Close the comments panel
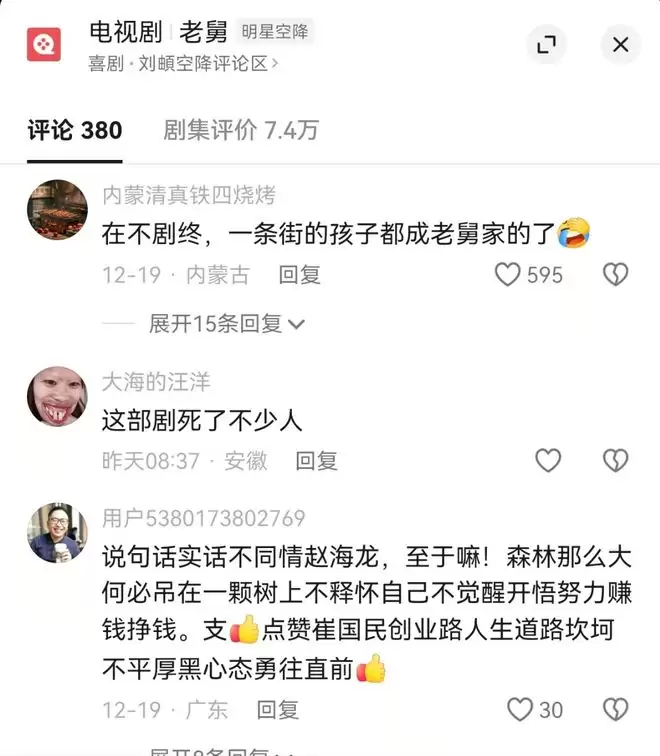The width and height of the screenshot is (660, 756). click(620, 44)
